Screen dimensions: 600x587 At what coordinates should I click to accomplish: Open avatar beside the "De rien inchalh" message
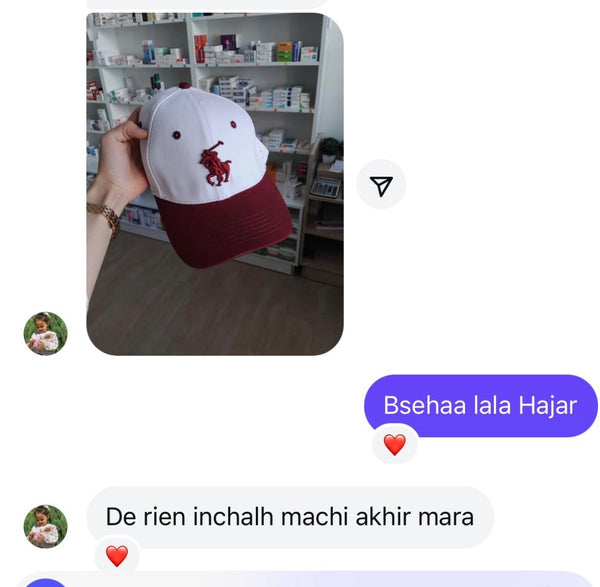46,526
